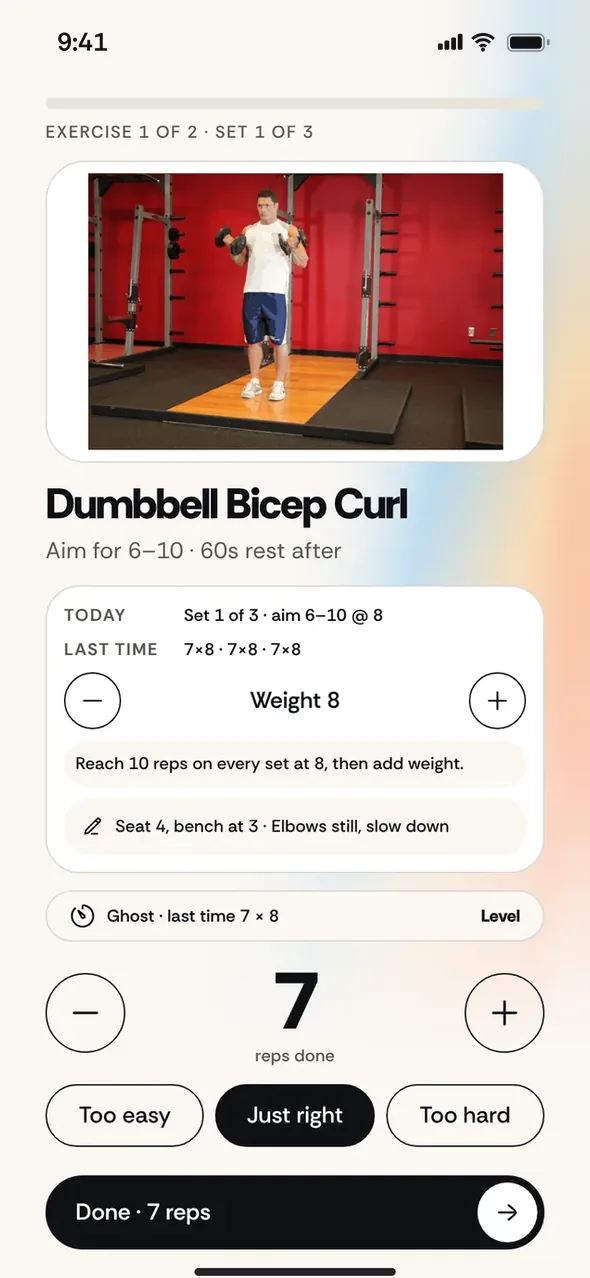Select the Just right rating
This screenshot has width=590, height=1278.
295,1115
